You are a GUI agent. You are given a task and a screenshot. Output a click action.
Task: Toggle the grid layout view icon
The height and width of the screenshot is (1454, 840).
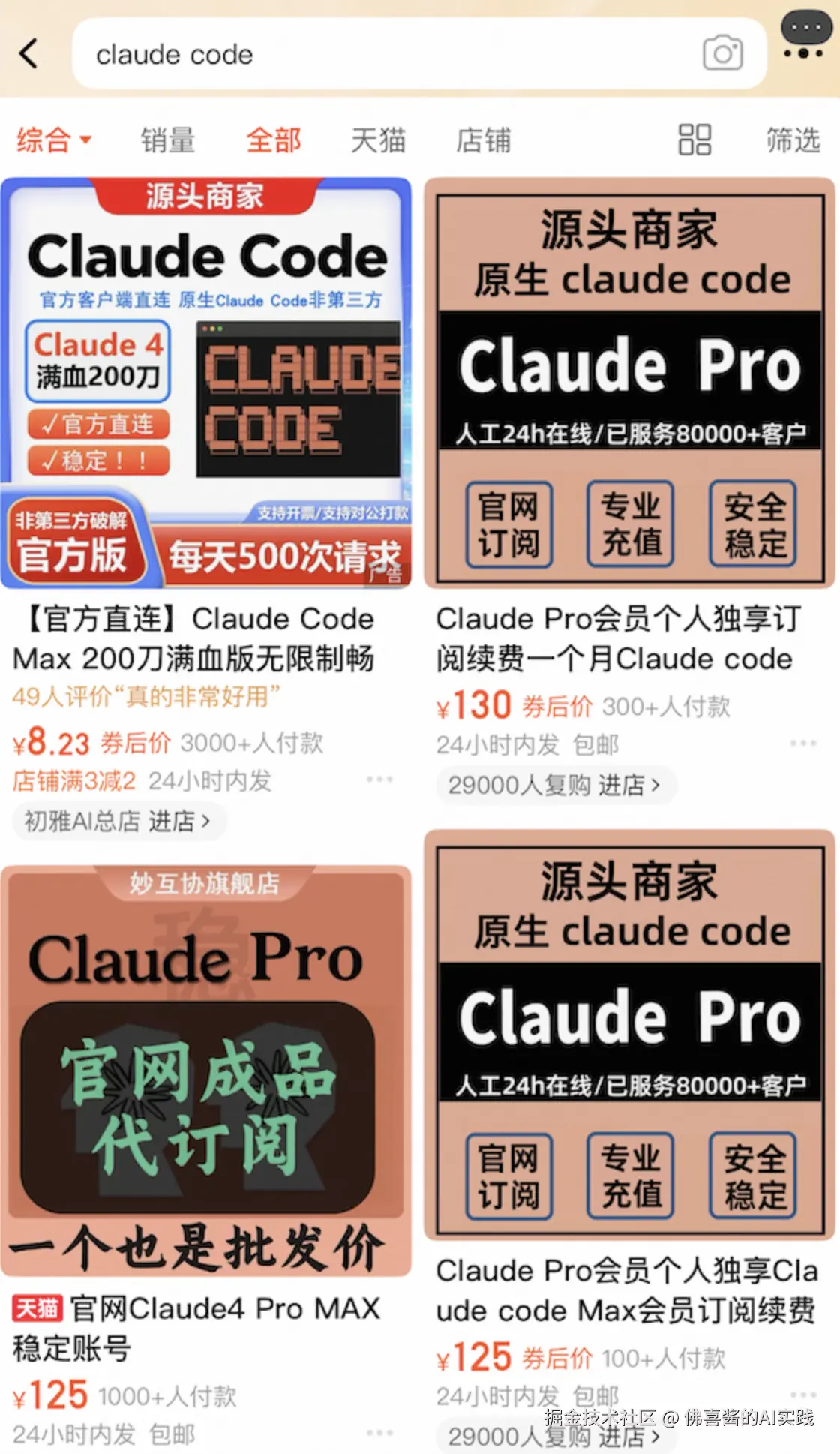[x=694, y=140]
